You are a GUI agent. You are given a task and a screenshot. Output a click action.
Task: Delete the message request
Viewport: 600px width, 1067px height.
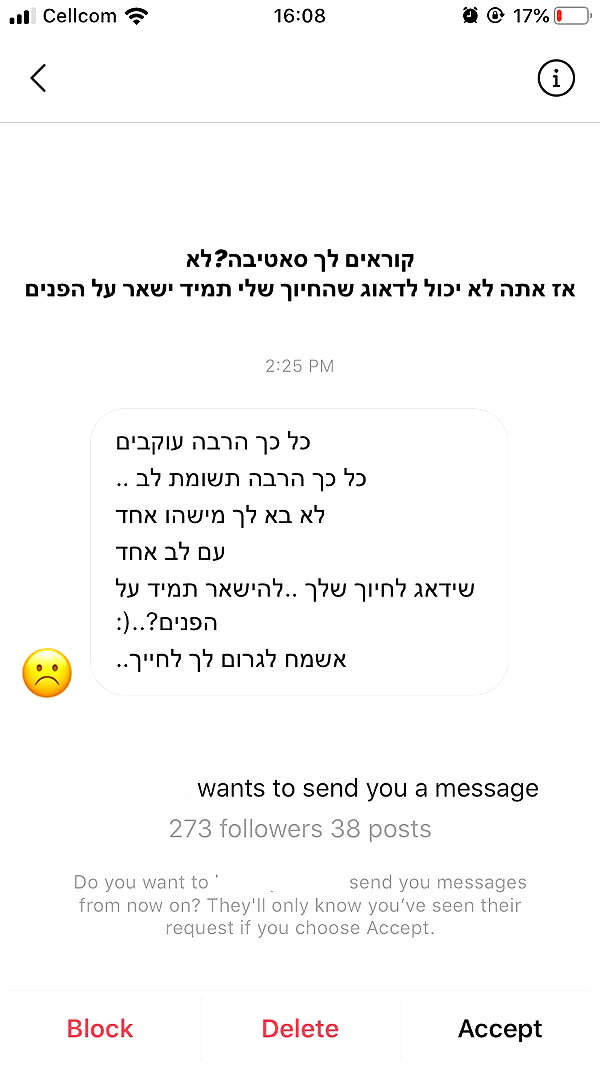(300, 1028)
